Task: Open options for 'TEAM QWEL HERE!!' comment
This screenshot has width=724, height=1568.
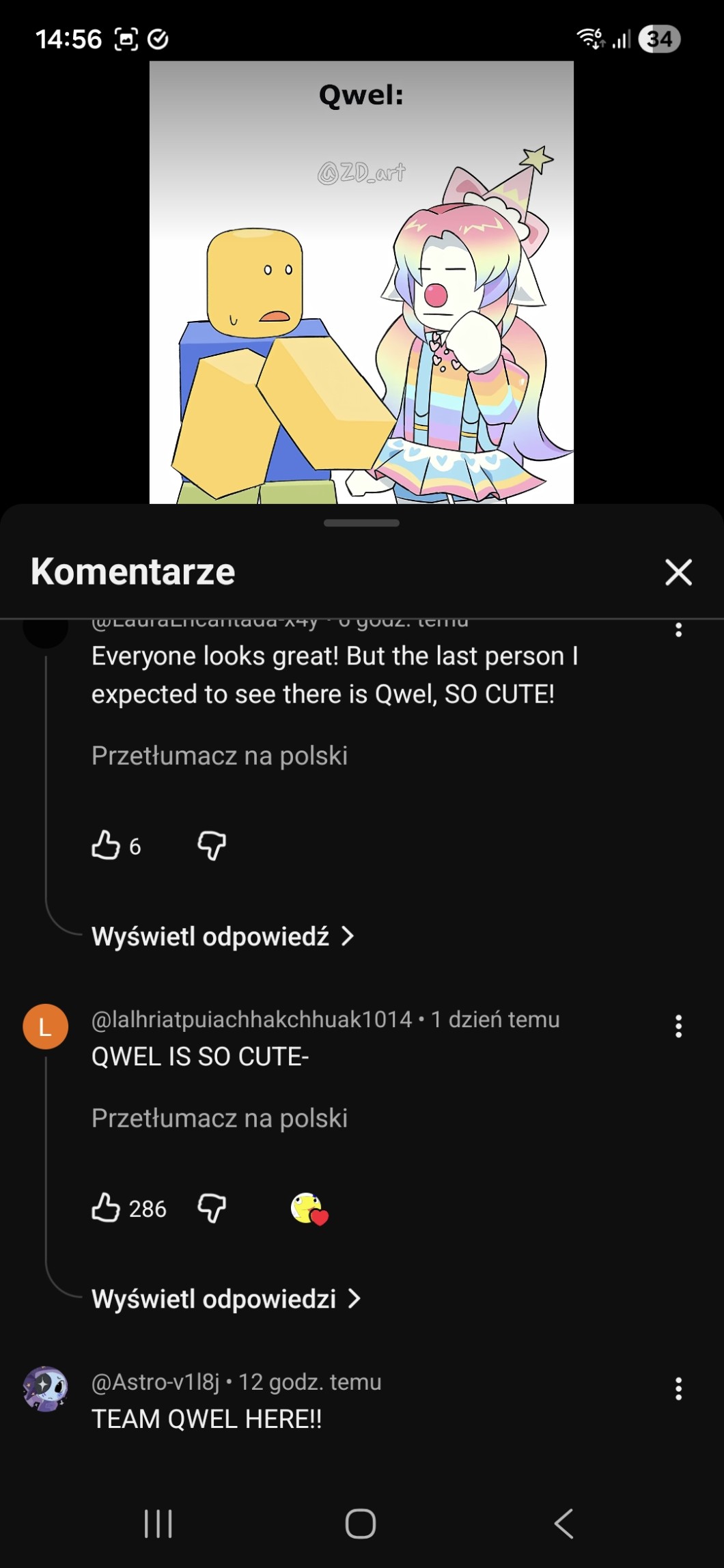Action: tap(678, 1389)
